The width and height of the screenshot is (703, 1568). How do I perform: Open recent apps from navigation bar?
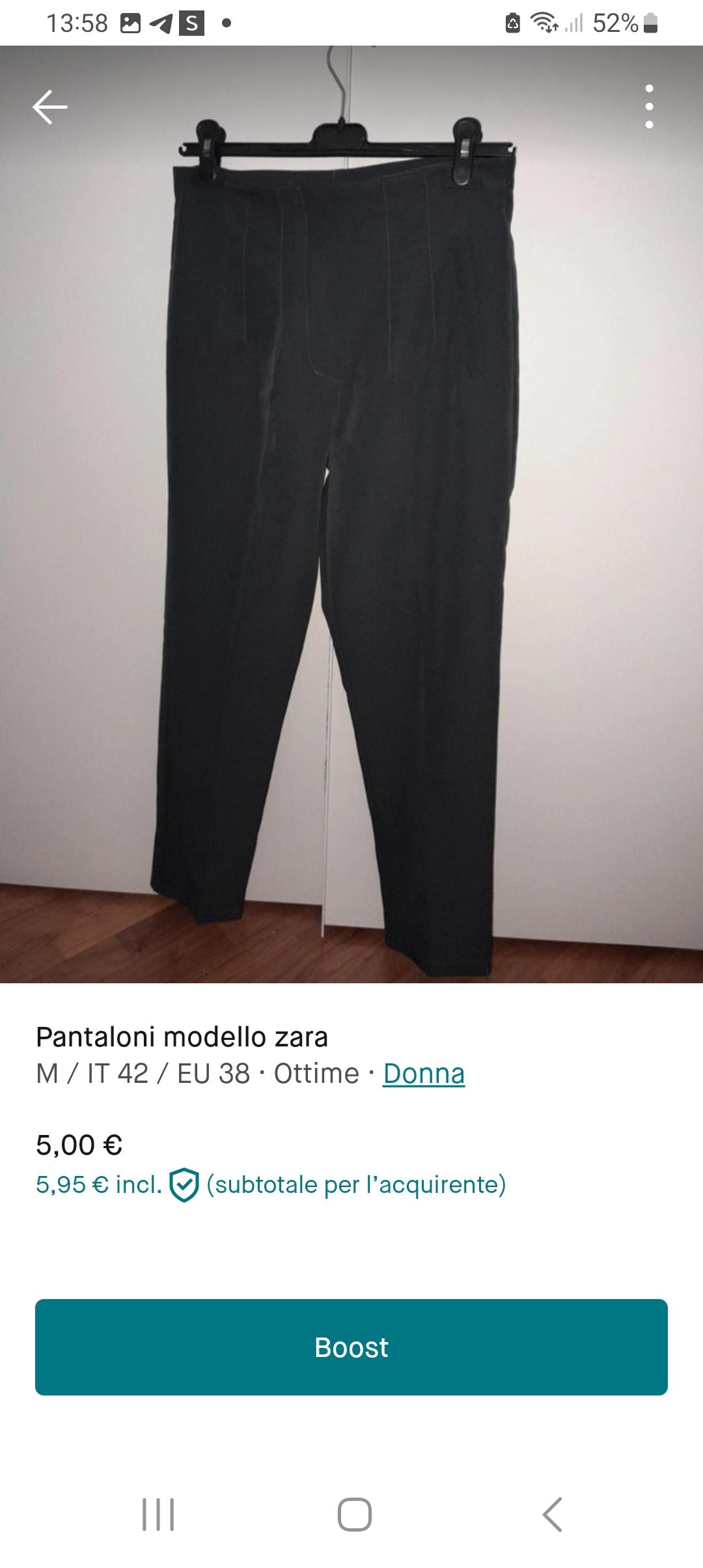tap(158, 1515)
